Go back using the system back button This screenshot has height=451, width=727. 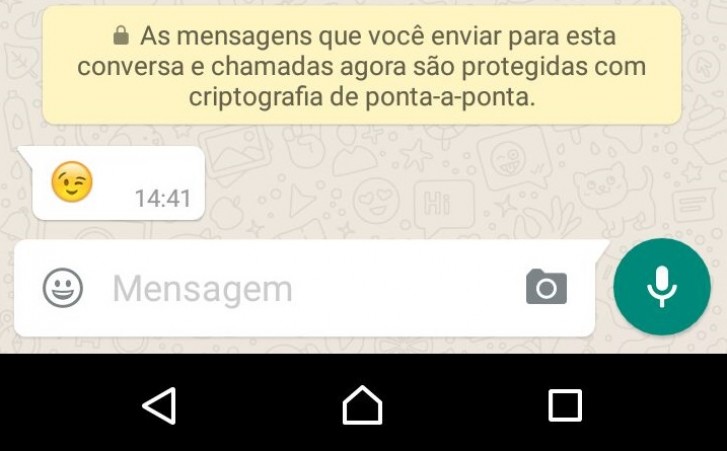coord(160,405)
